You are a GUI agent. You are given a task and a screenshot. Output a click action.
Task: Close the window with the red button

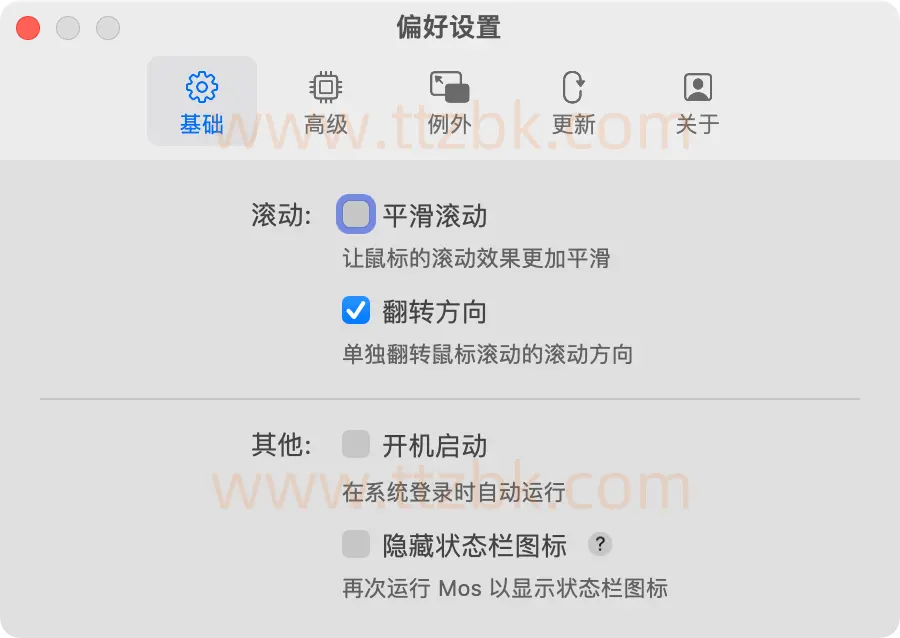(28, 28)
